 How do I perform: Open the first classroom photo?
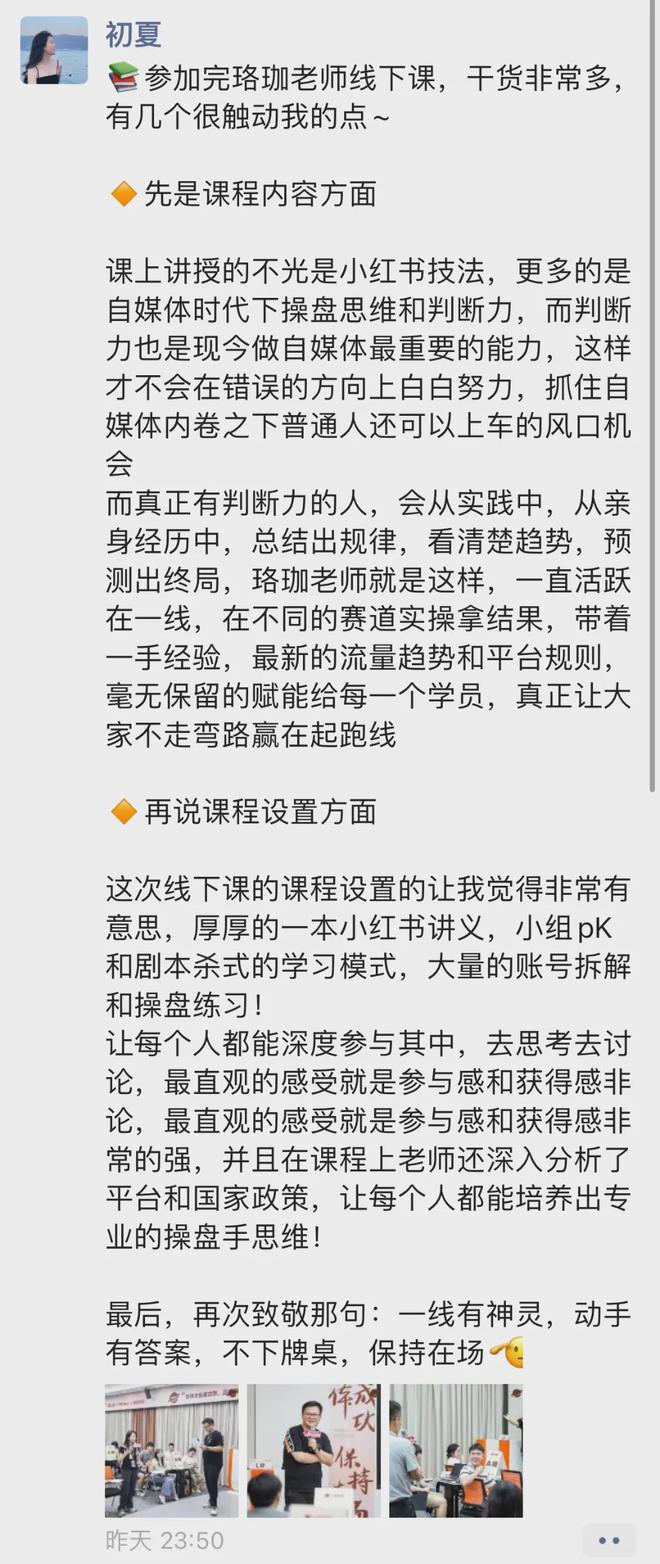pos(171,1450)
